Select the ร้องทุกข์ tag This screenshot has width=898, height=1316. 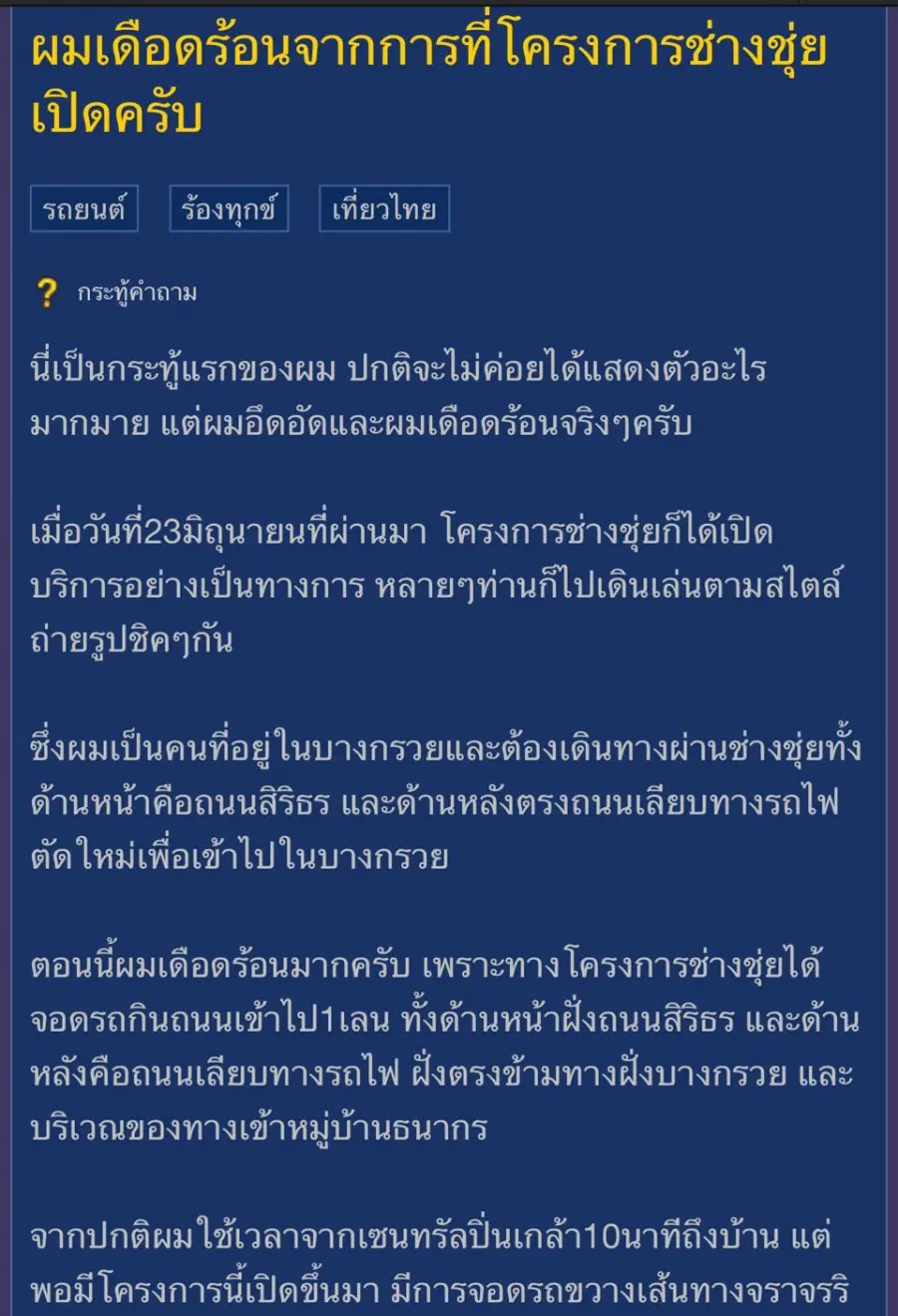(228, 209)
